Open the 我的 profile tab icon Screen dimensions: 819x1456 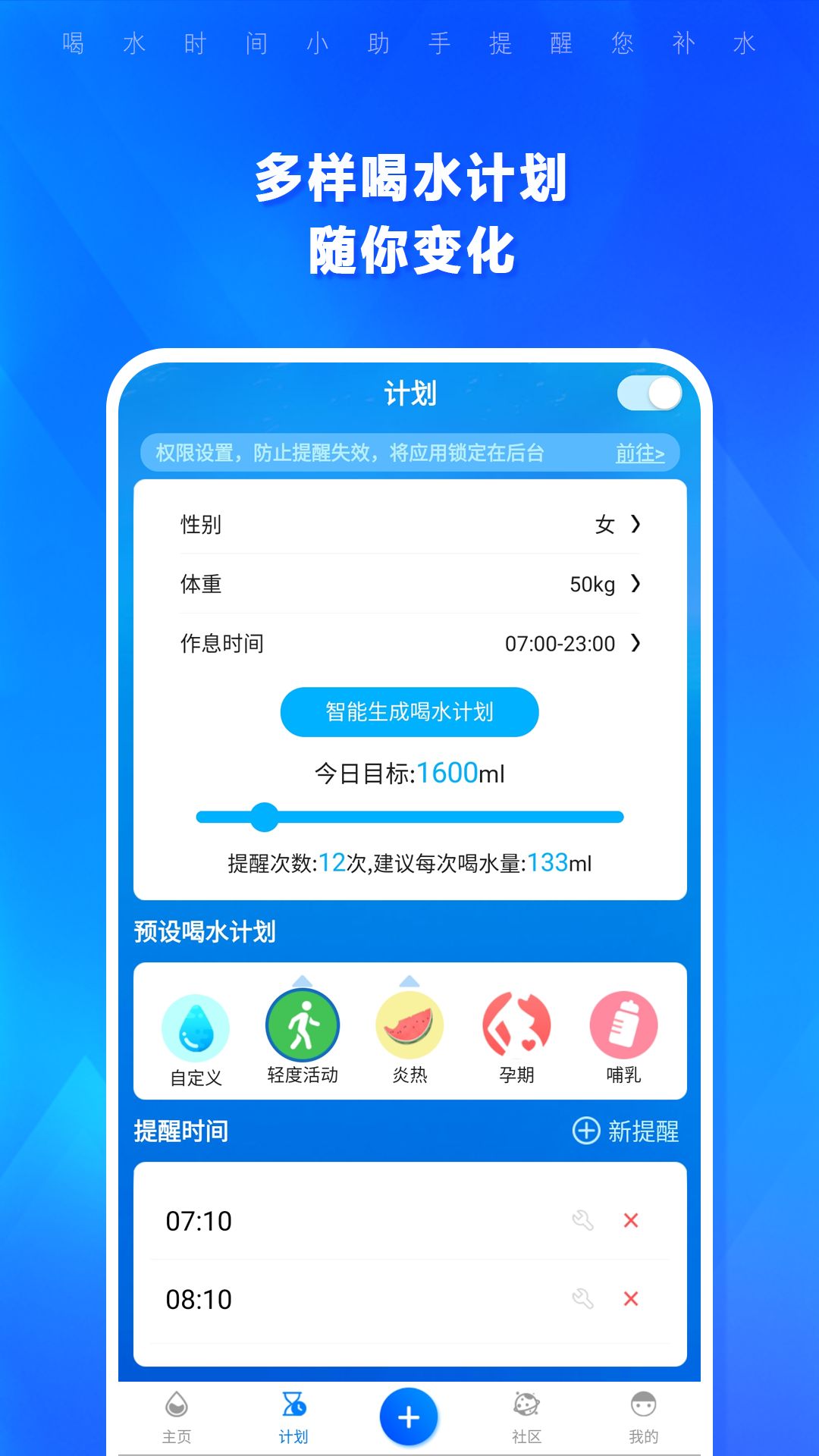tap(642, 1404)
